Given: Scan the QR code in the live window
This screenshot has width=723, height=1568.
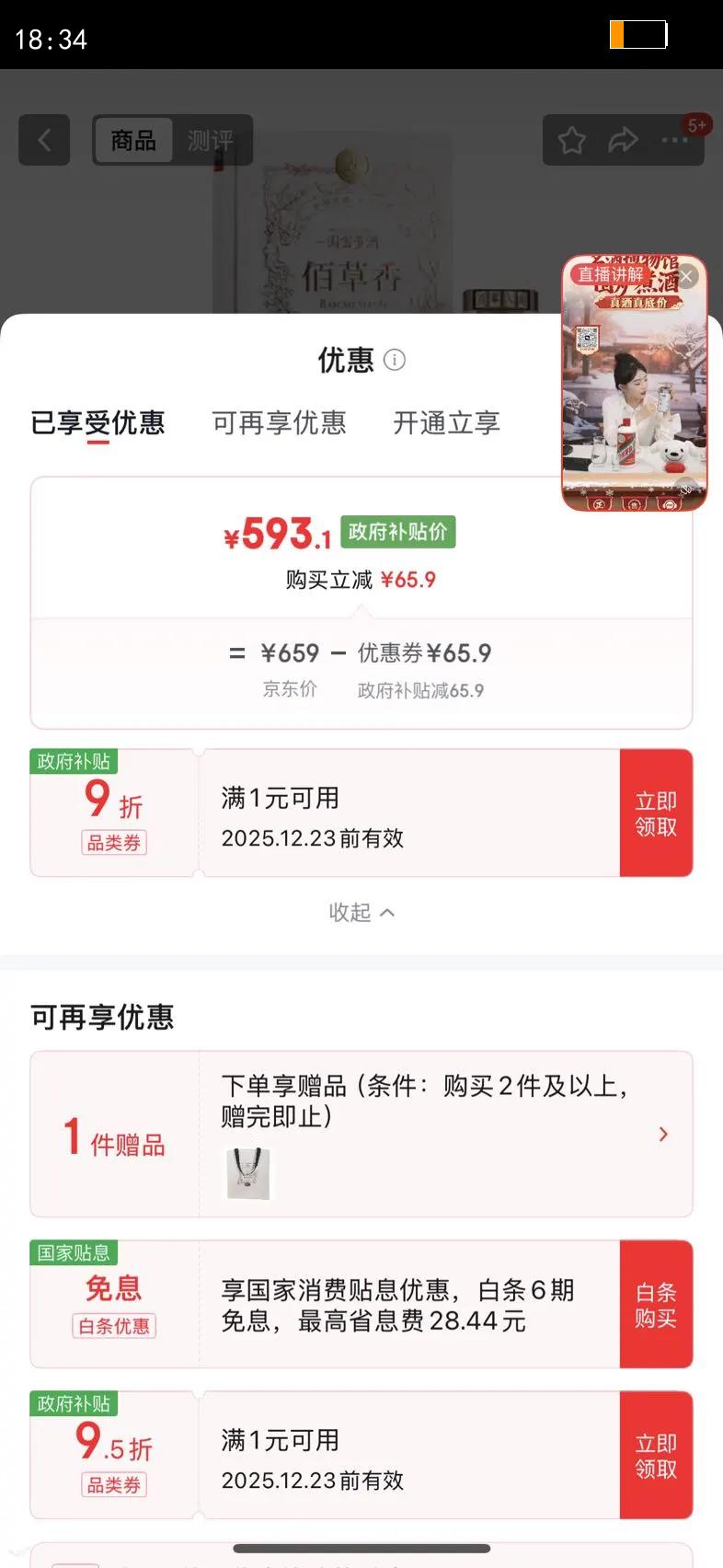Looking at the screenshot, I should click(585, 338).
